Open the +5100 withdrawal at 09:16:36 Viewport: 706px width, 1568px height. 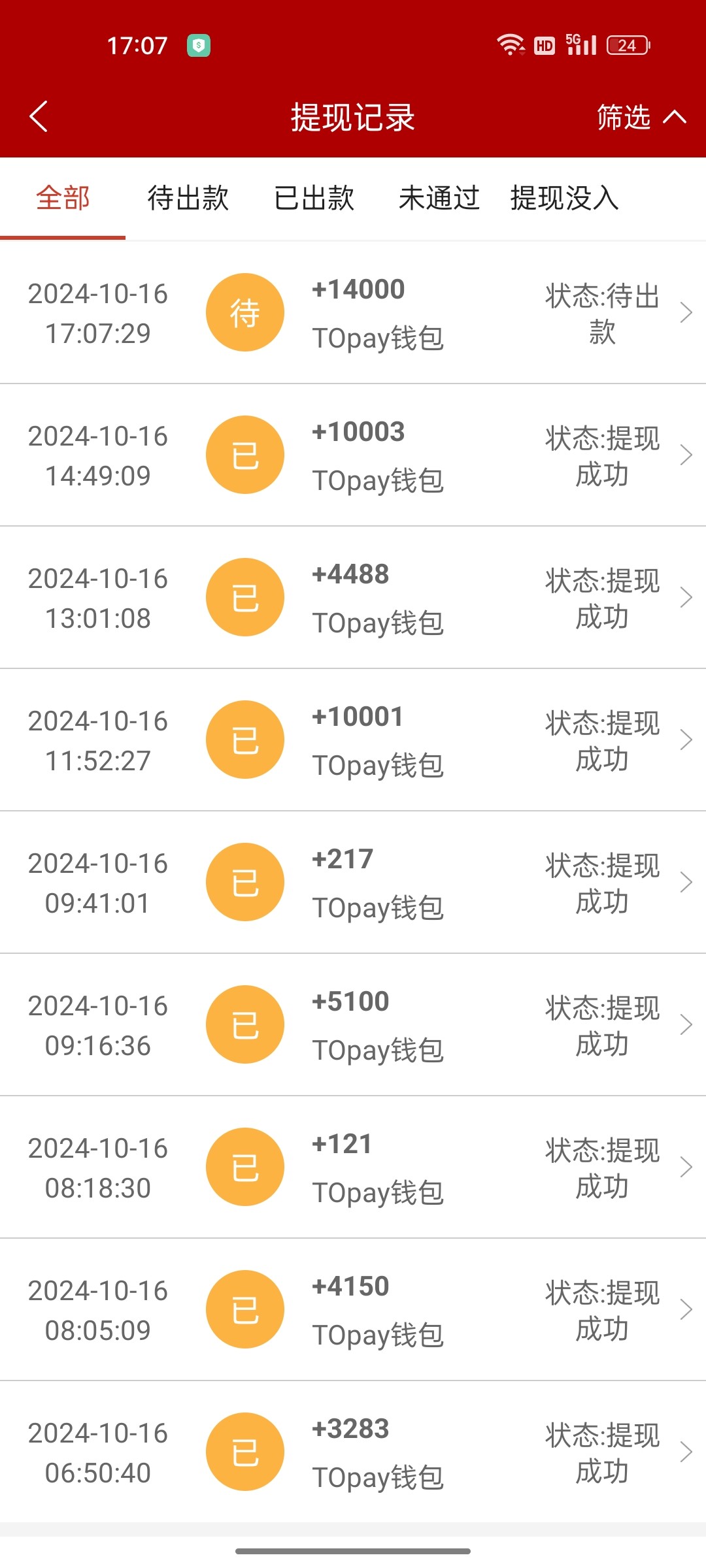tap(353, 1025)
